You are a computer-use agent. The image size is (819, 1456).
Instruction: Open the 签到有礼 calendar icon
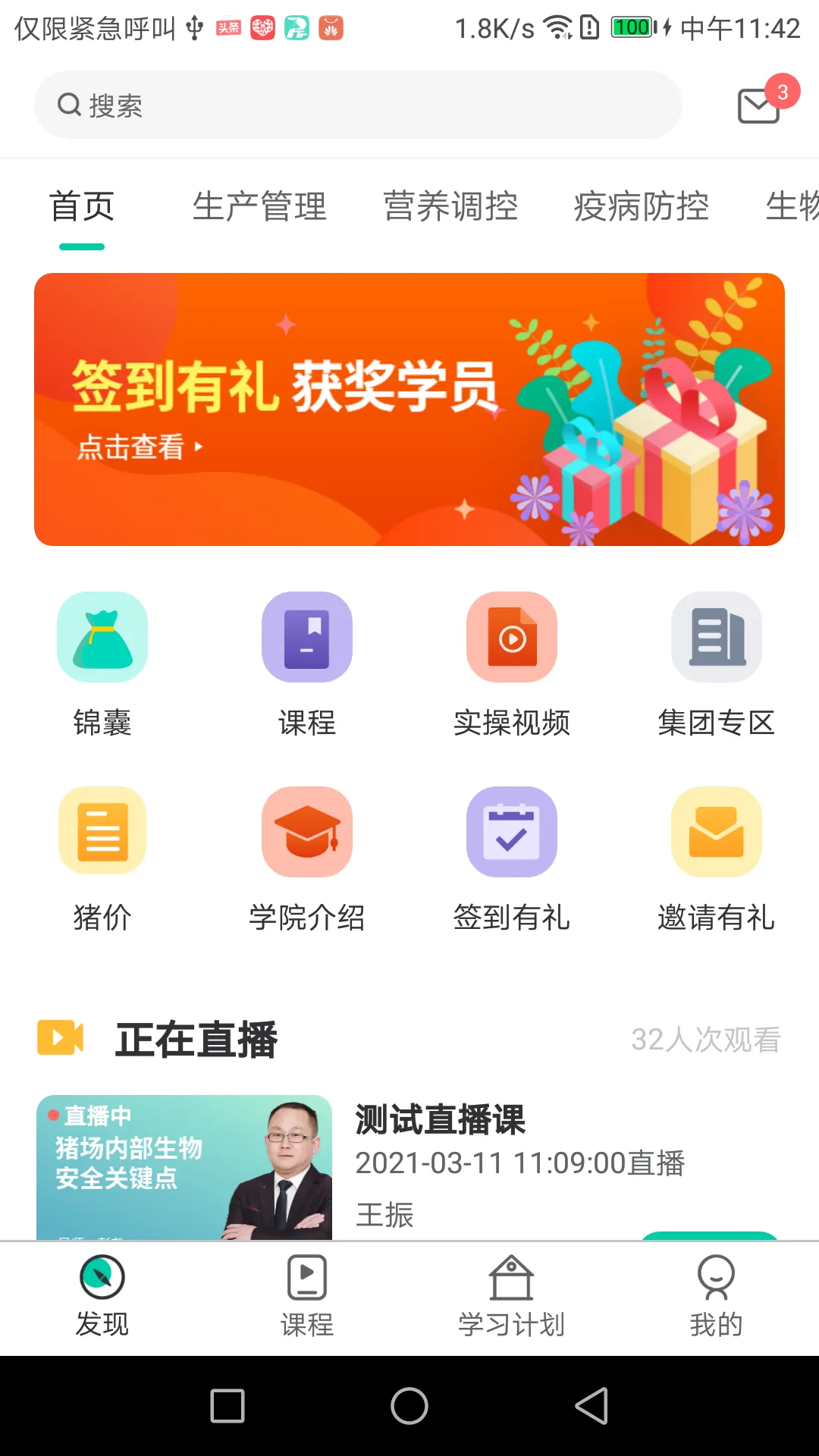(x=512, y=831)
